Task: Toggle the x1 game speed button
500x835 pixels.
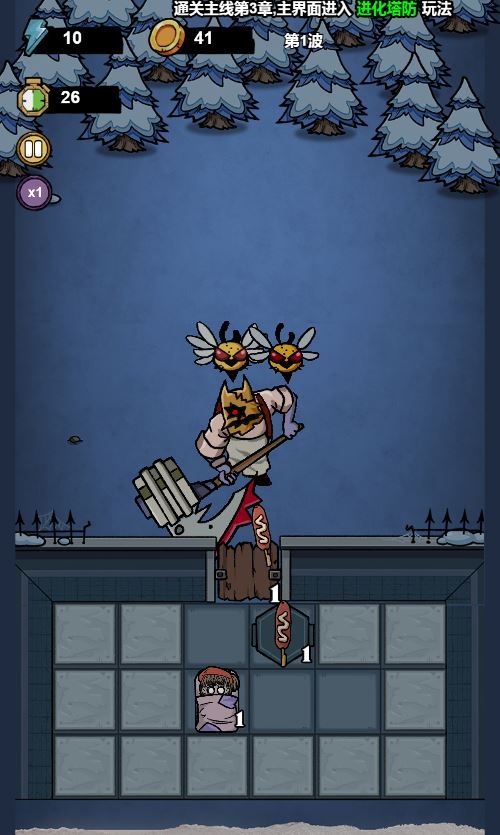Action: (35, 193)
